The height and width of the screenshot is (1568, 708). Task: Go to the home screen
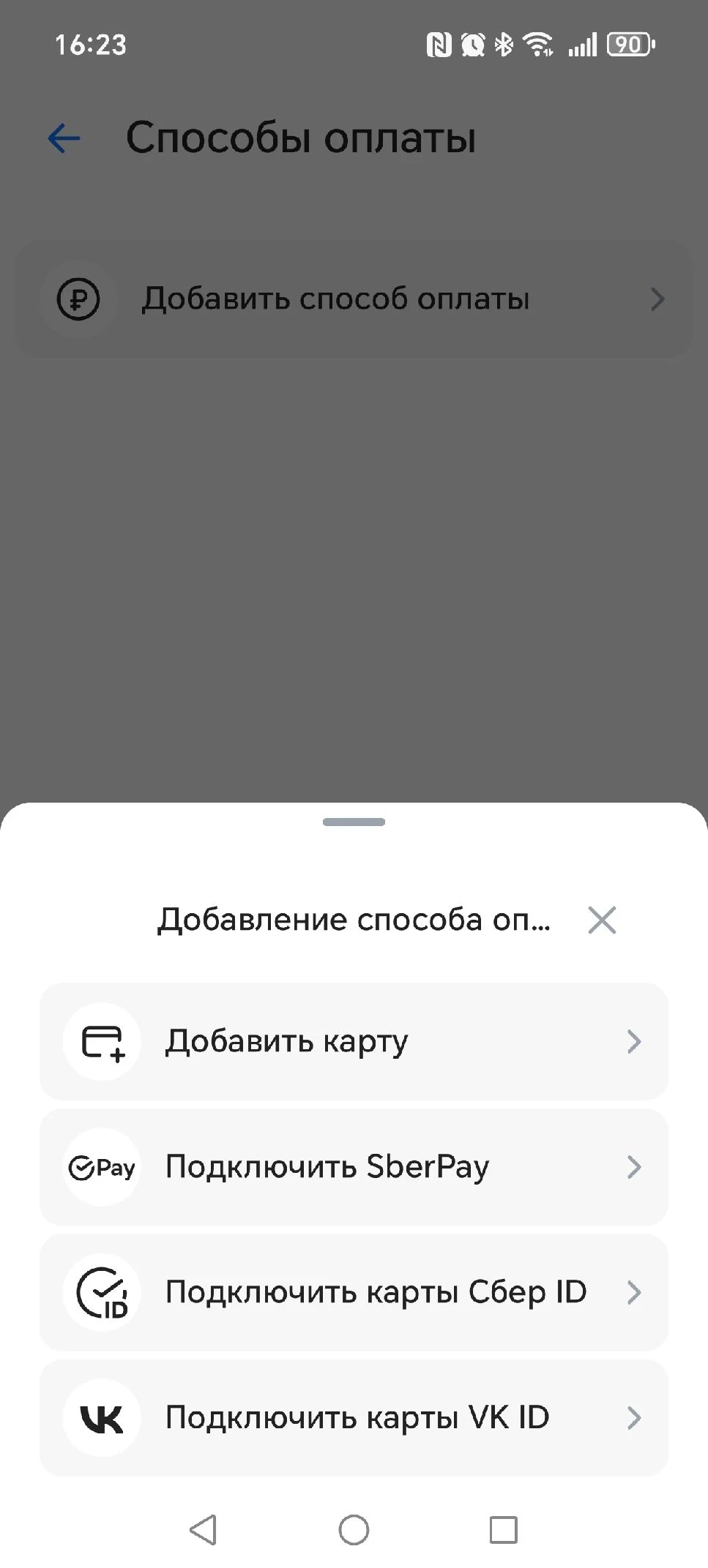(x=354, y=1529)
